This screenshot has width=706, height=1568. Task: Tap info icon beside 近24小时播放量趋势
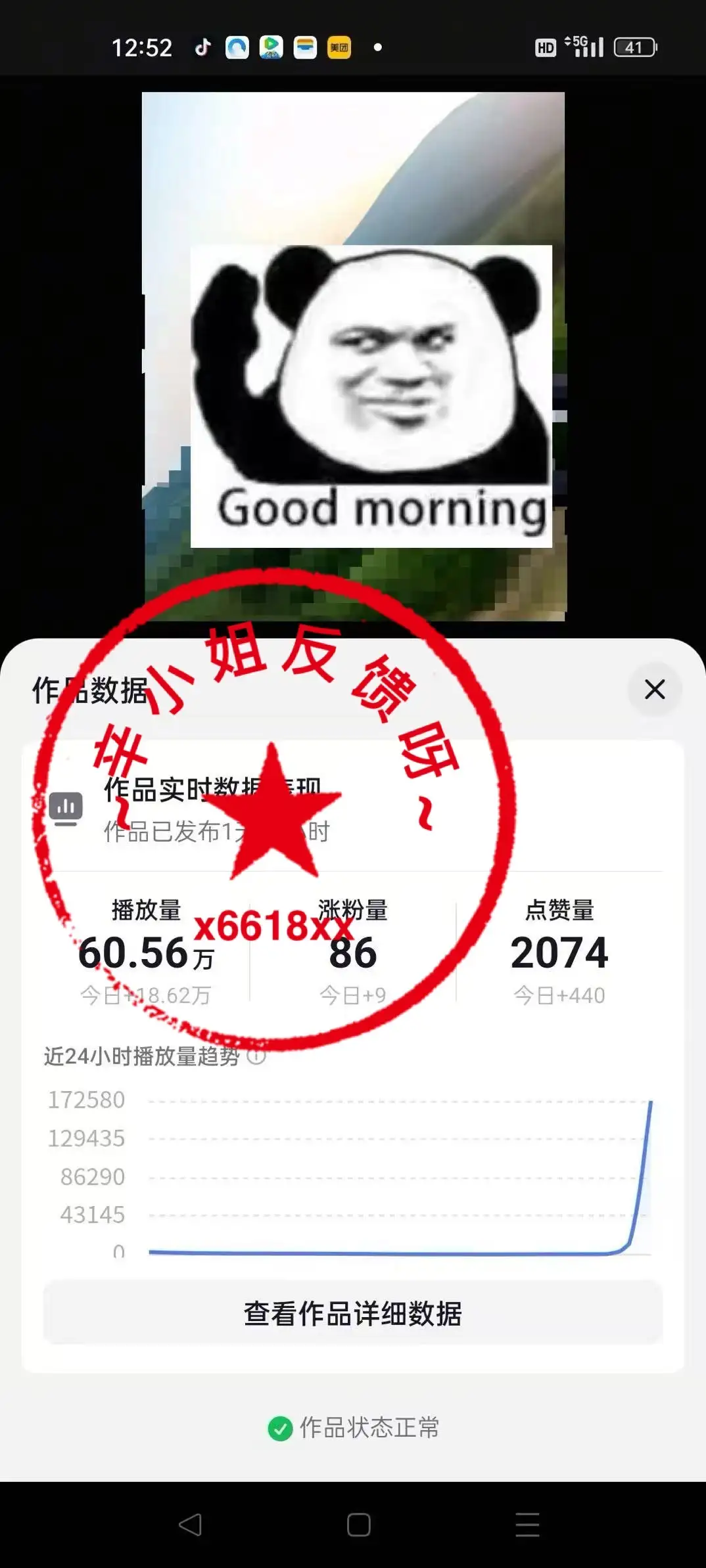tap(256, 1056)
